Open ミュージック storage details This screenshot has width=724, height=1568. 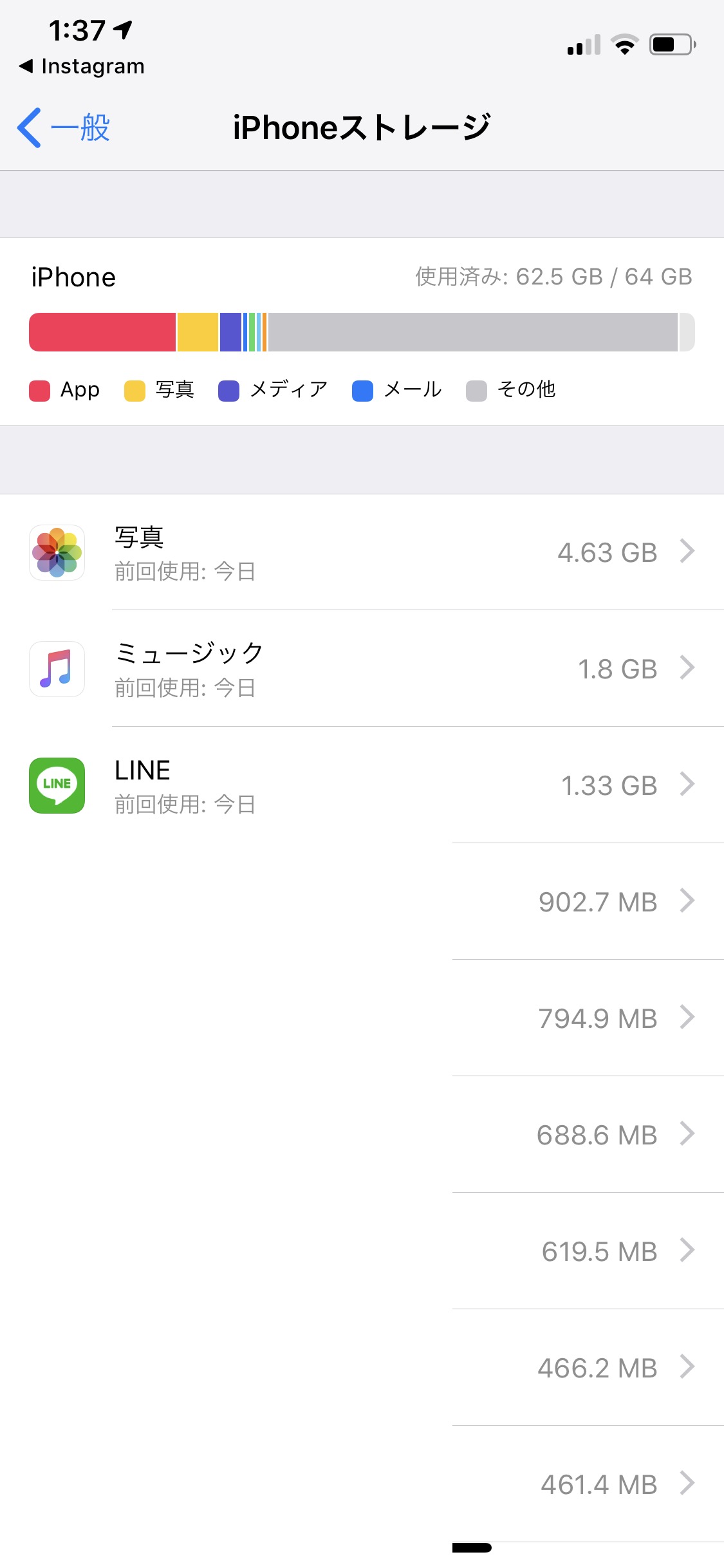pyautogui.click(x=362, y=669)
